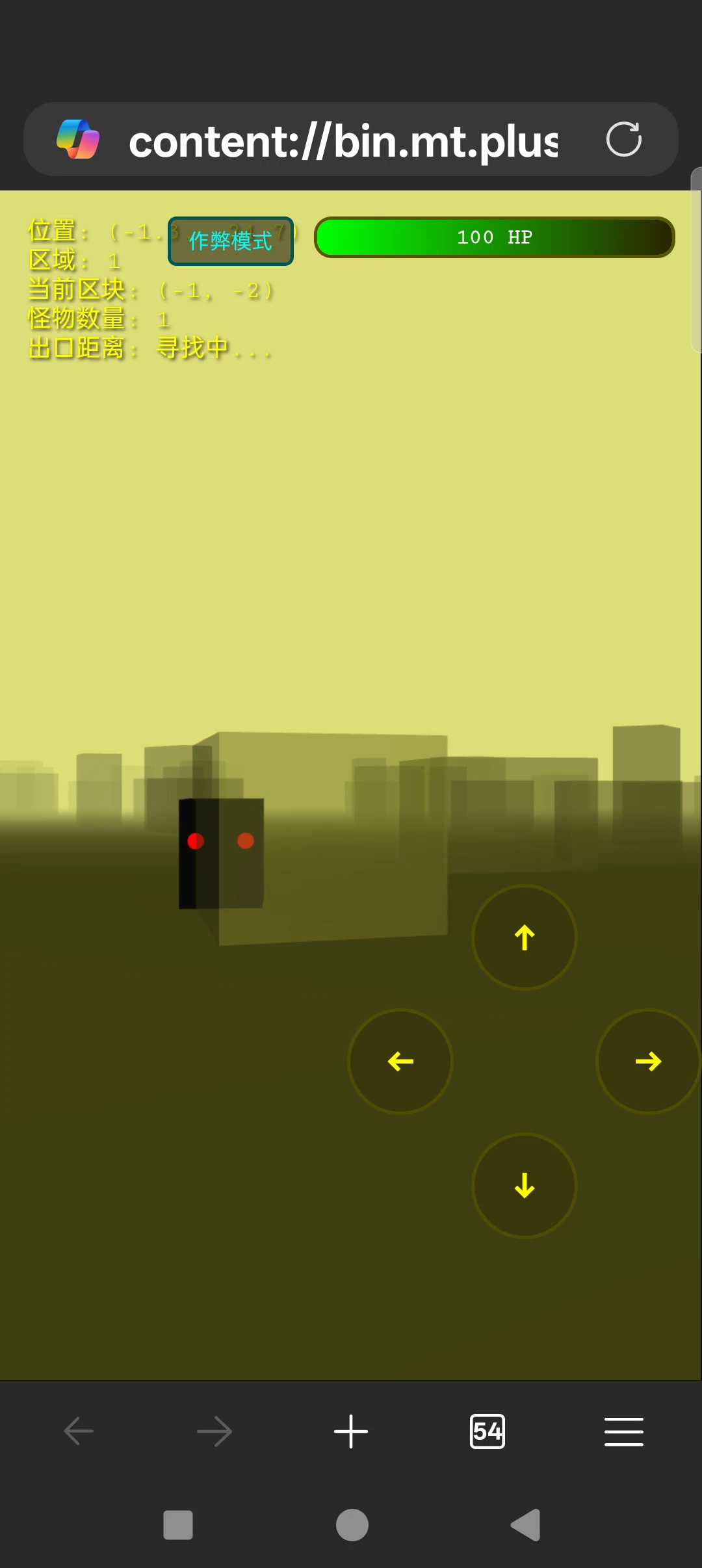The height and width of the screenshot is (1568, 702).
Task: Move forward with the up arrow
Action: pos(524,937)
